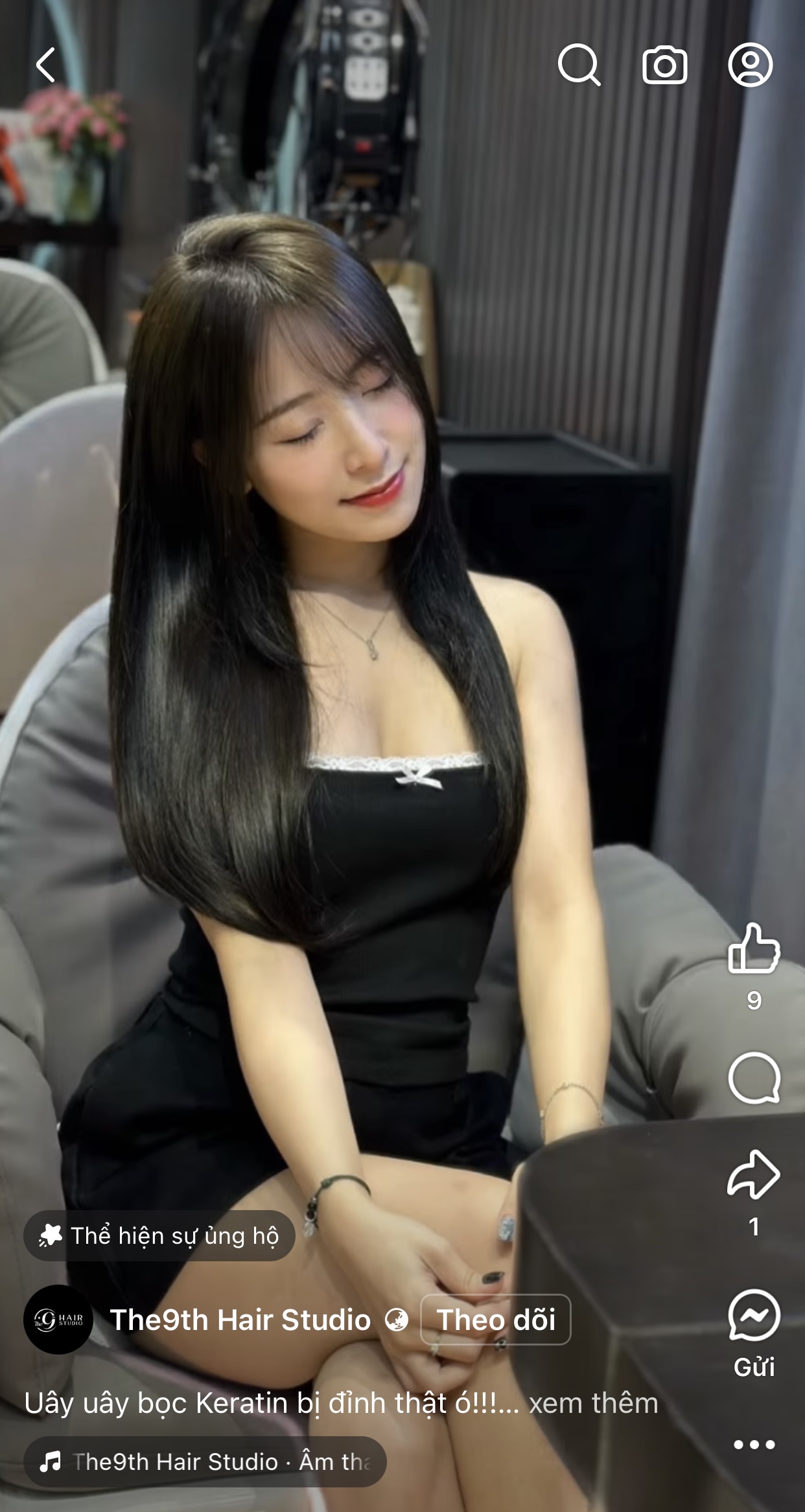Like this reel with the thumbs-up
Image resolution: width=805 pixels, height=1512 pixels.
[x=754, y=949]
